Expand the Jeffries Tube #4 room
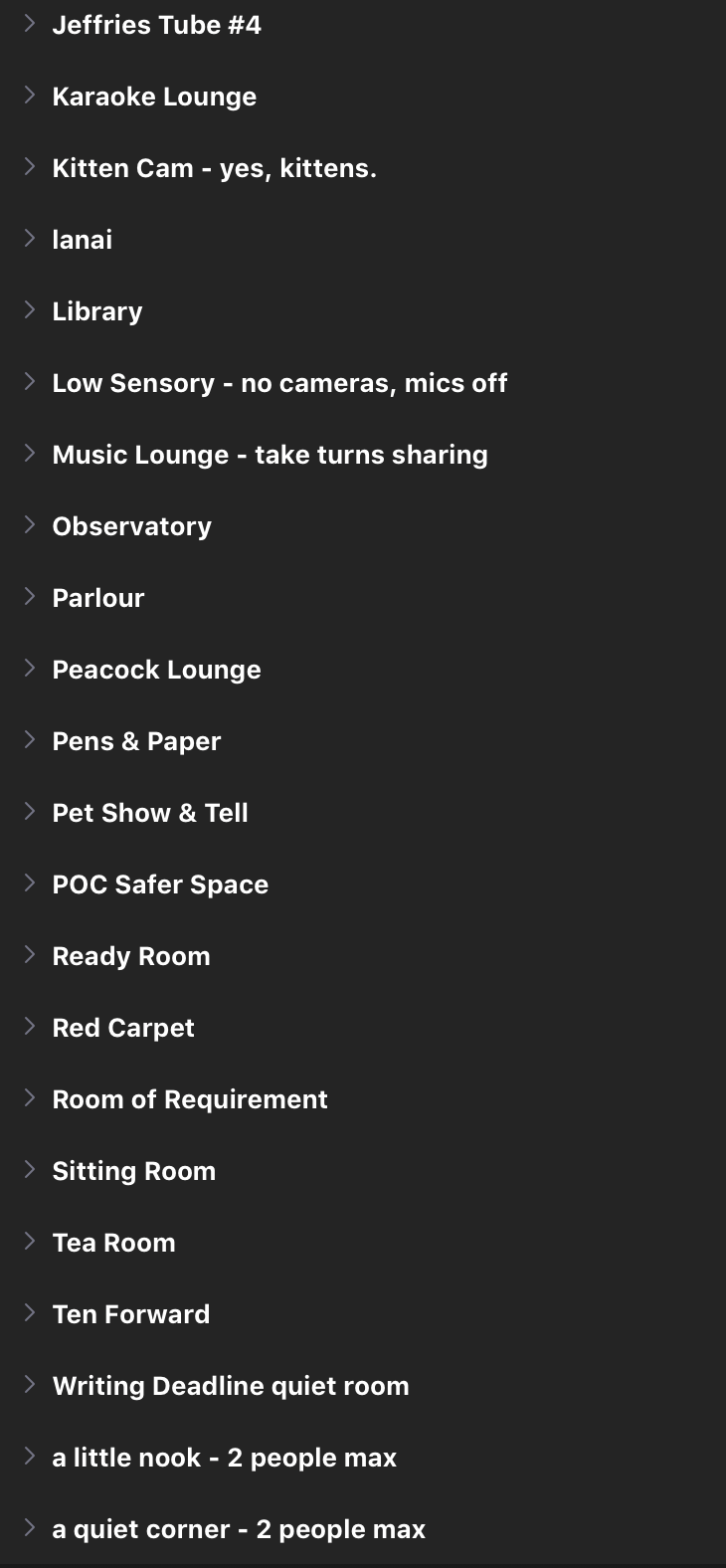The height and width of the screenshot is (1568, 726). point(30,23)
